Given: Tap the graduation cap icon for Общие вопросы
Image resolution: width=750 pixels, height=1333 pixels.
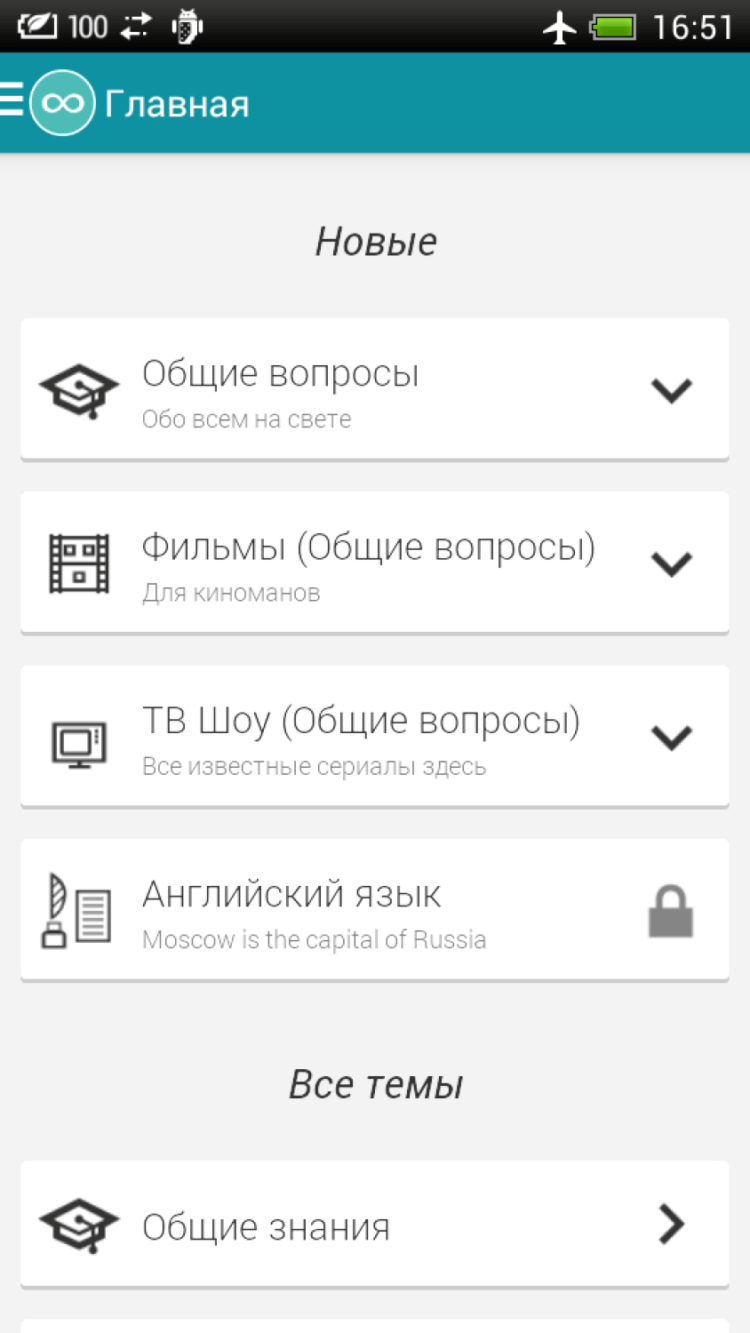Looking at the screenshot, I should 78,389.
